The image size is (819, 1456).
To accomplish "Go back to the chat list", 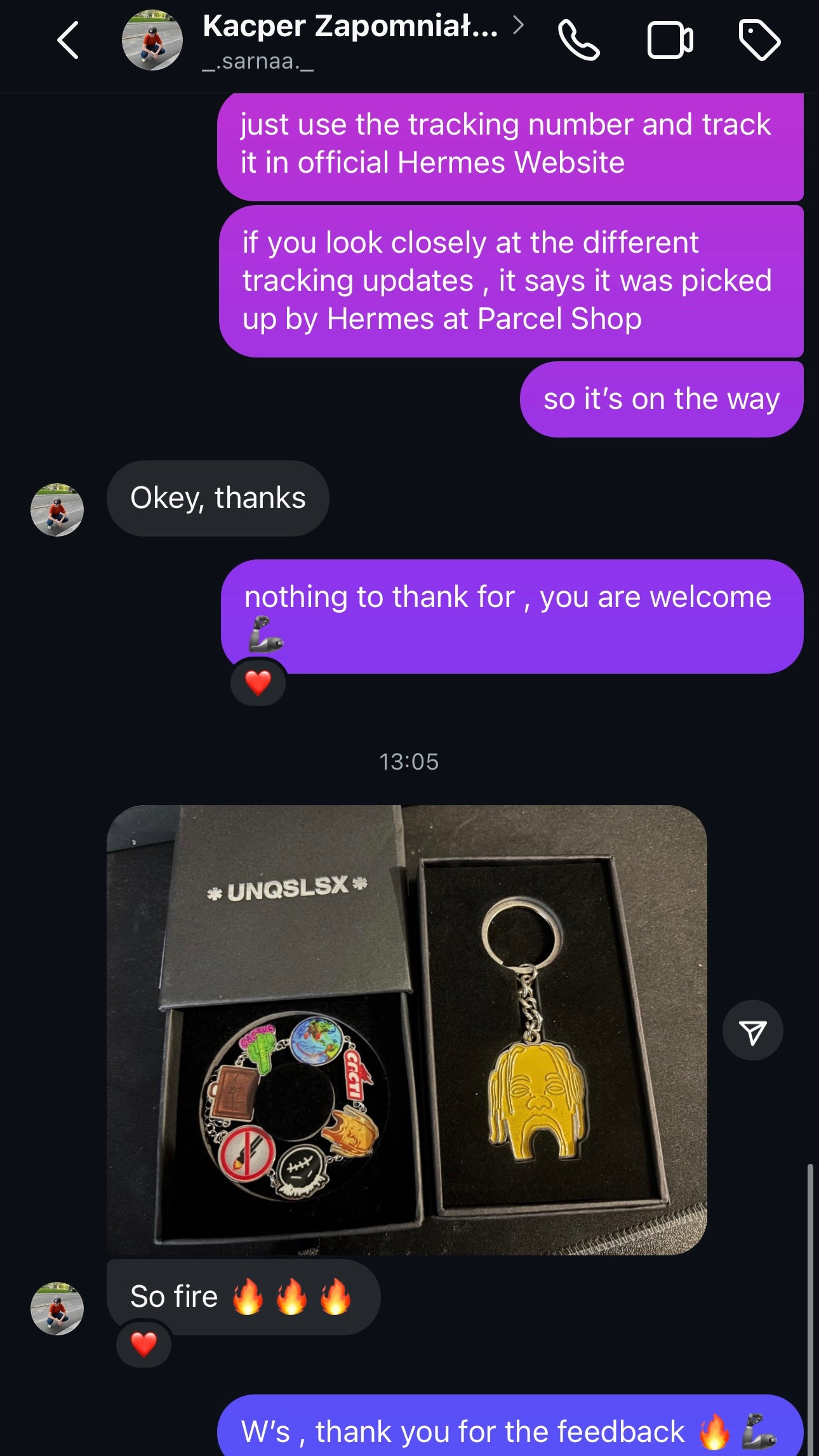I will point(68,40).
